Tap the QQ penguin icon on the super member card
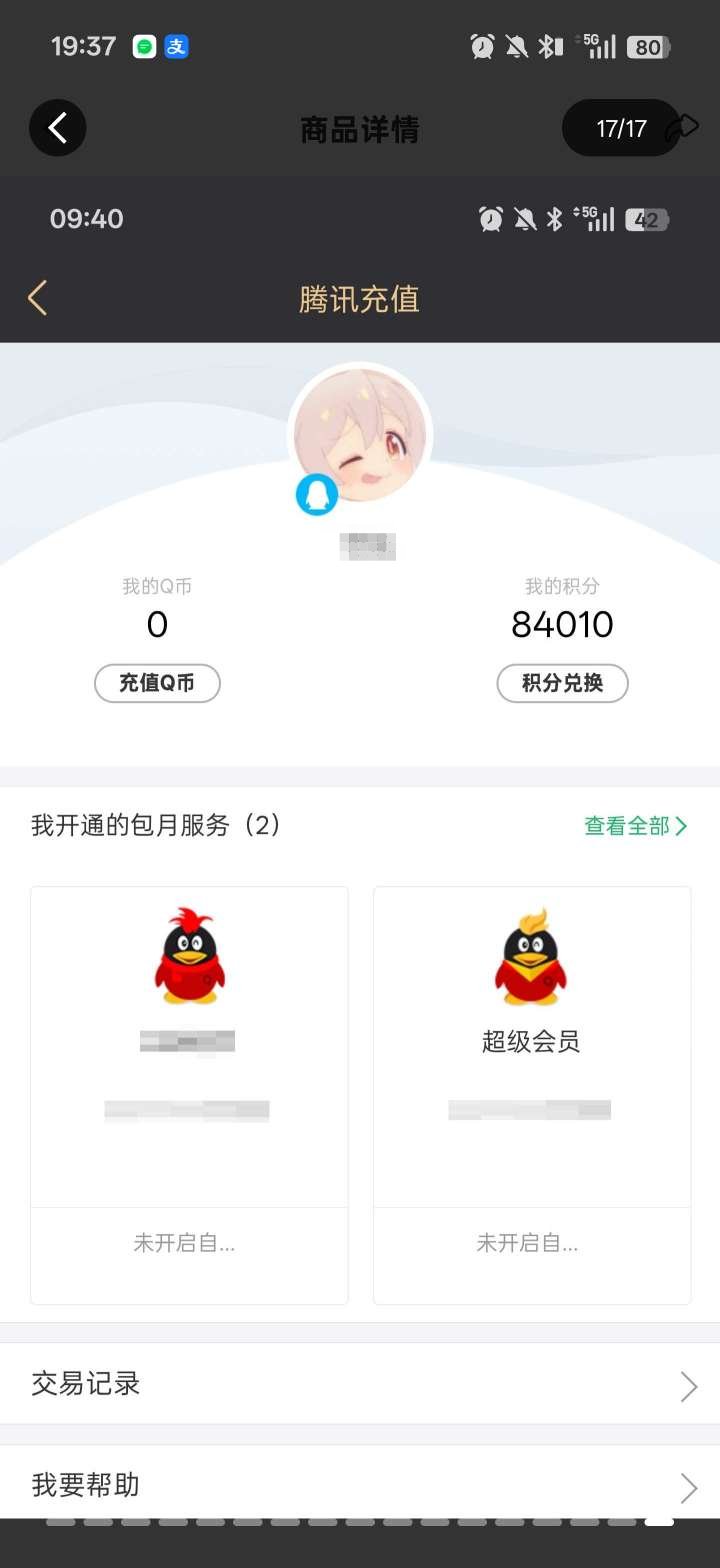 531,955
